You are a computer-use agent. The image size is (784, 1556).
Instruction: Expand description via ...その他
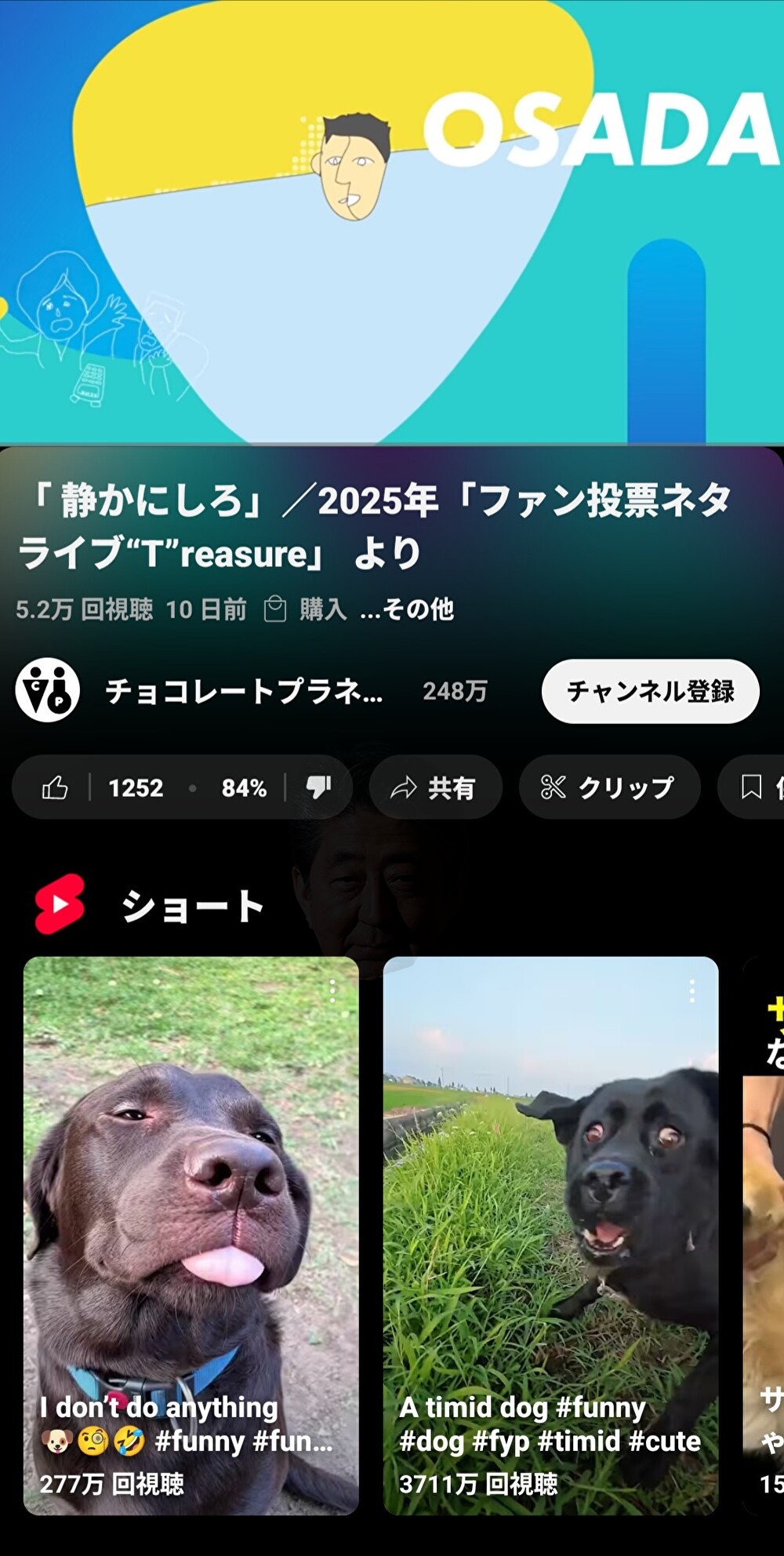(x=407, y=609)
